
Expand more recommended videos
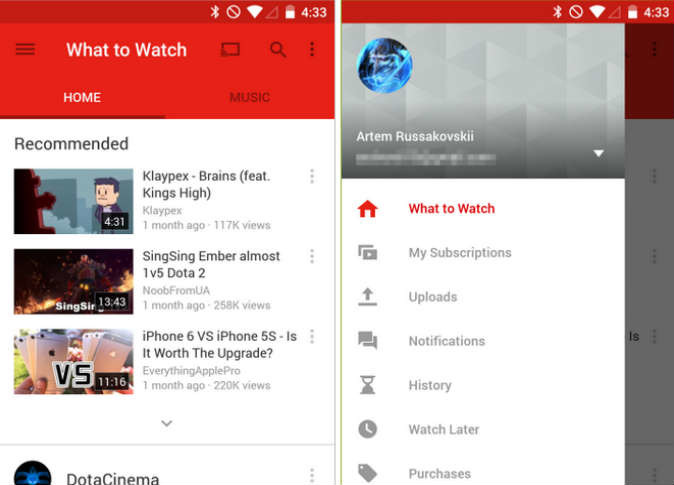pos(167,423)
